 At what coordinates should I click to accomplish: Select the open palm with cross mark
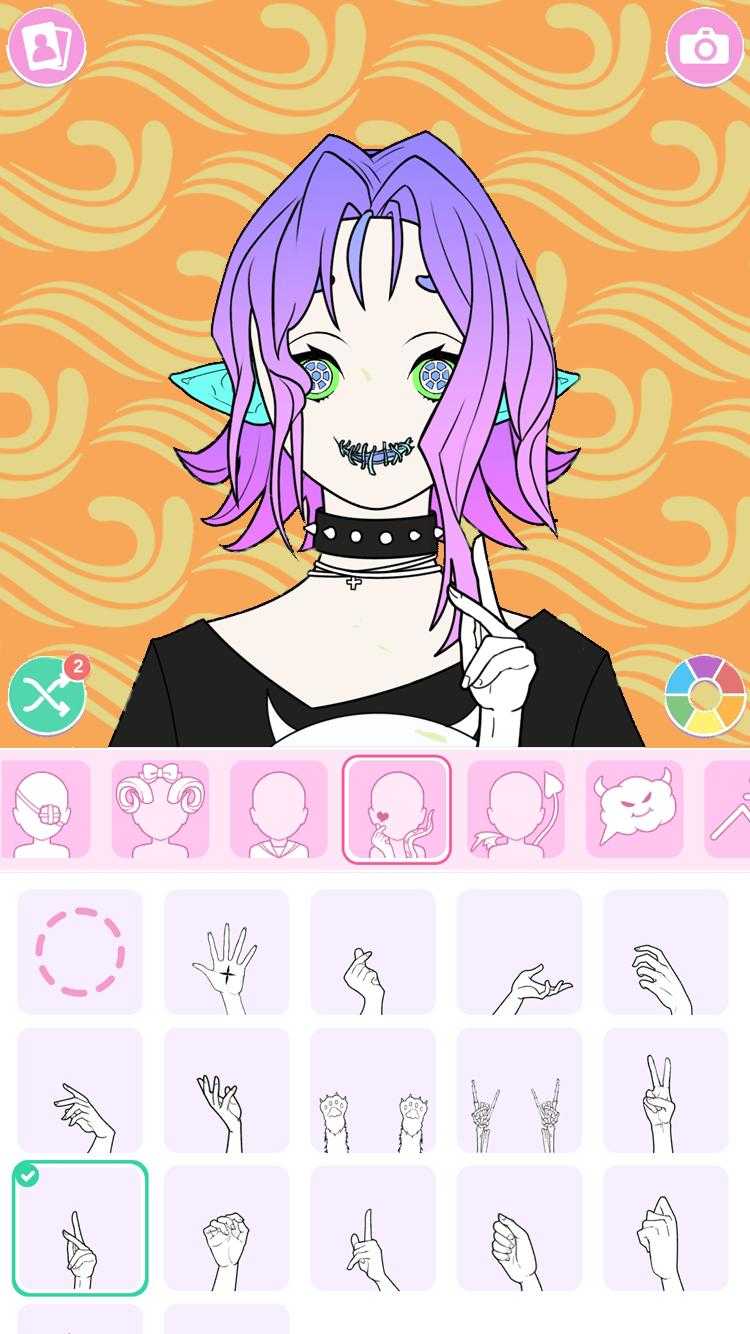226,951
